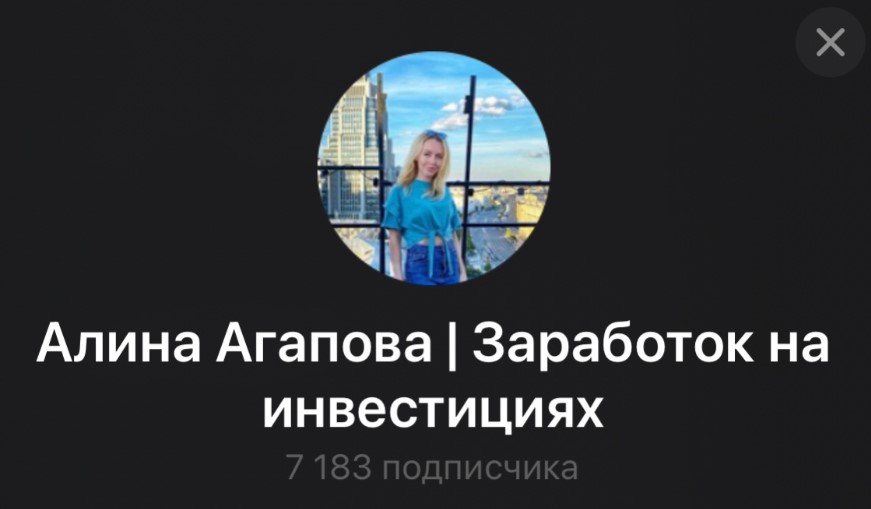Open Алина Агапова's channel profile photo

pyautogui.click(x=434, y=168)
